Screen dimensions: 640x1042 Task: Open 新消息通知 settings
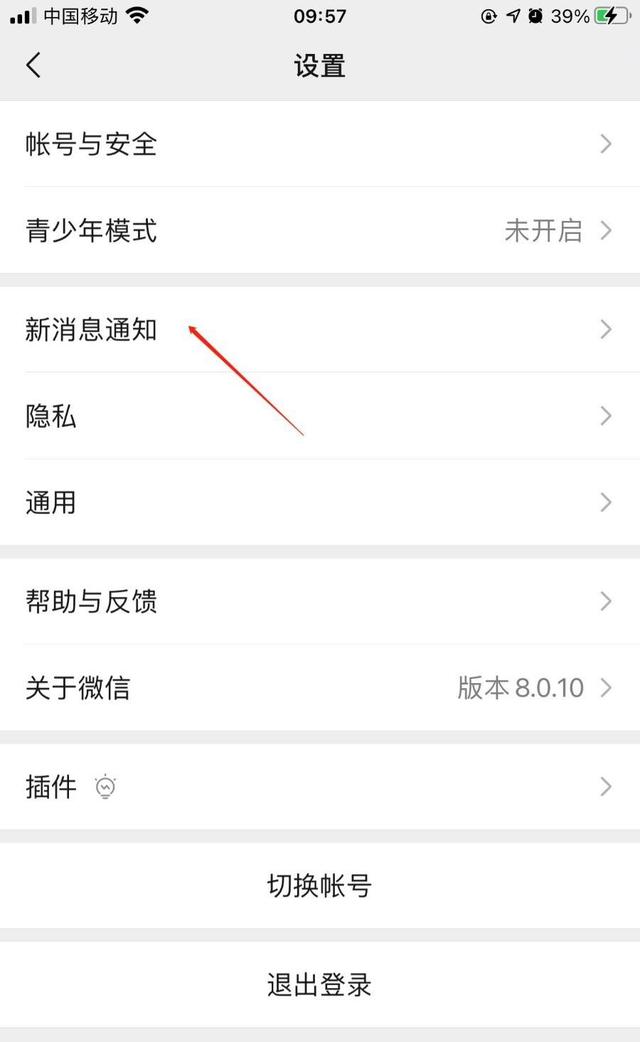coord(320,330)
